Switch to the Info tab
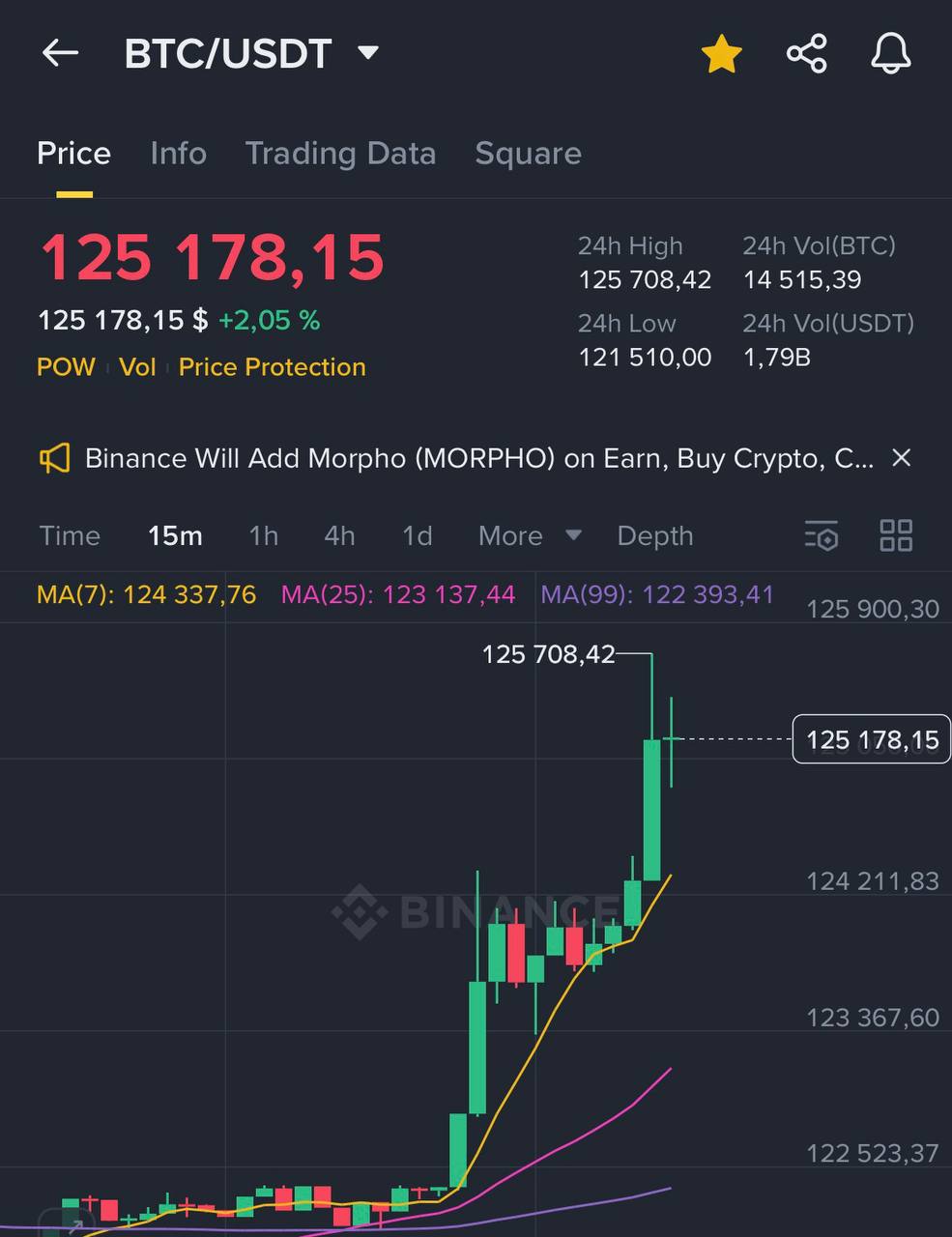This screenshot has width=952, height=1237. click(x=178, y=154)
